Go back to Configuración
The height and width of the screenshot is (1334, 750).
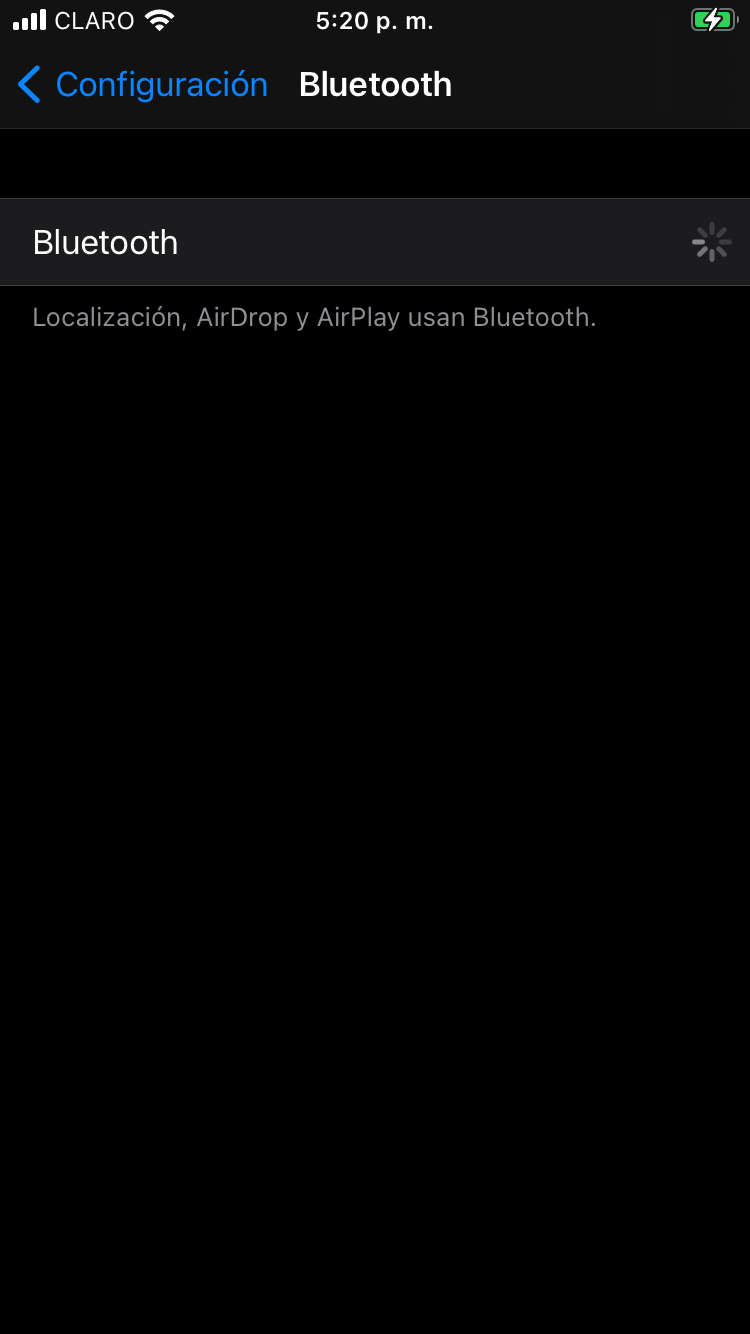[143, 85]
